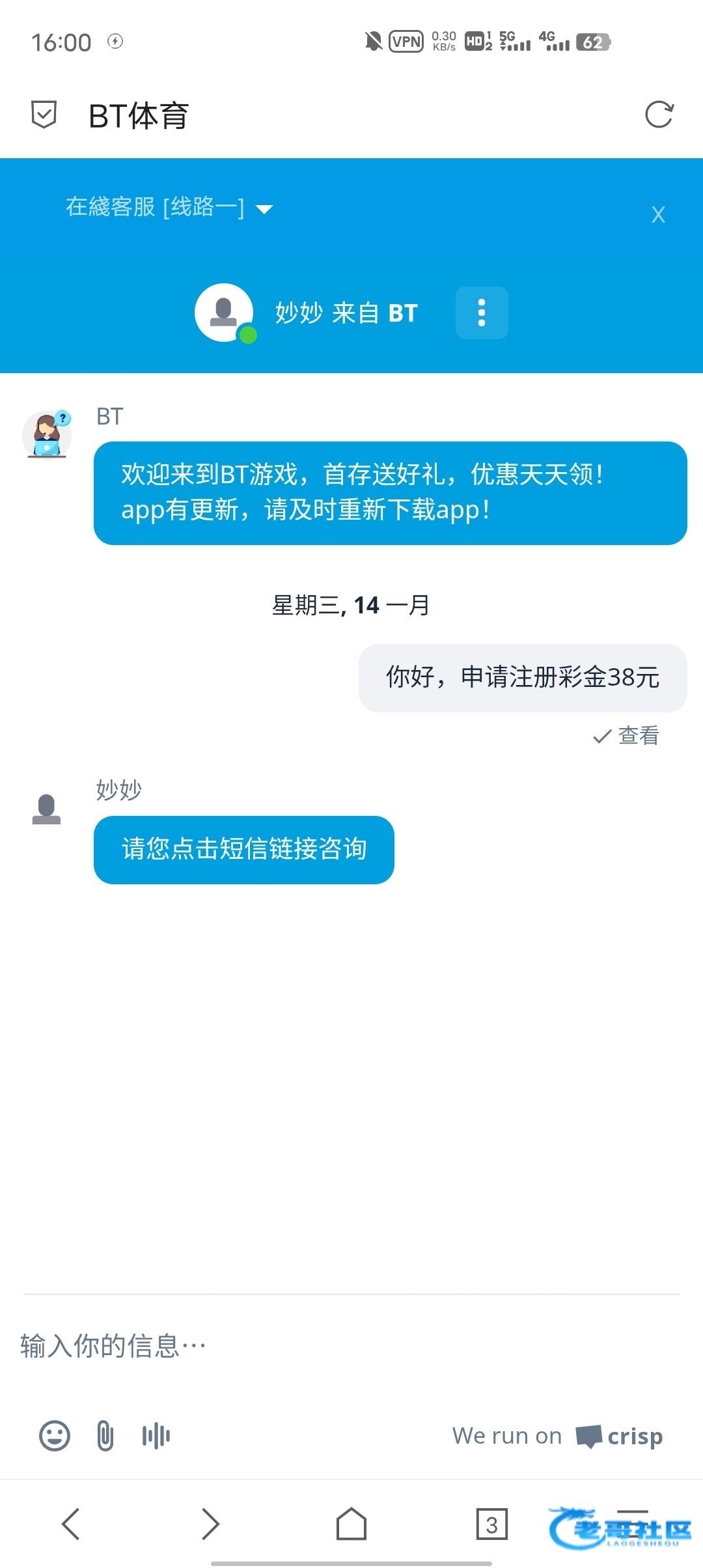
Task: Tap the message field 输入你的信息
Action: click(351, 1345)
